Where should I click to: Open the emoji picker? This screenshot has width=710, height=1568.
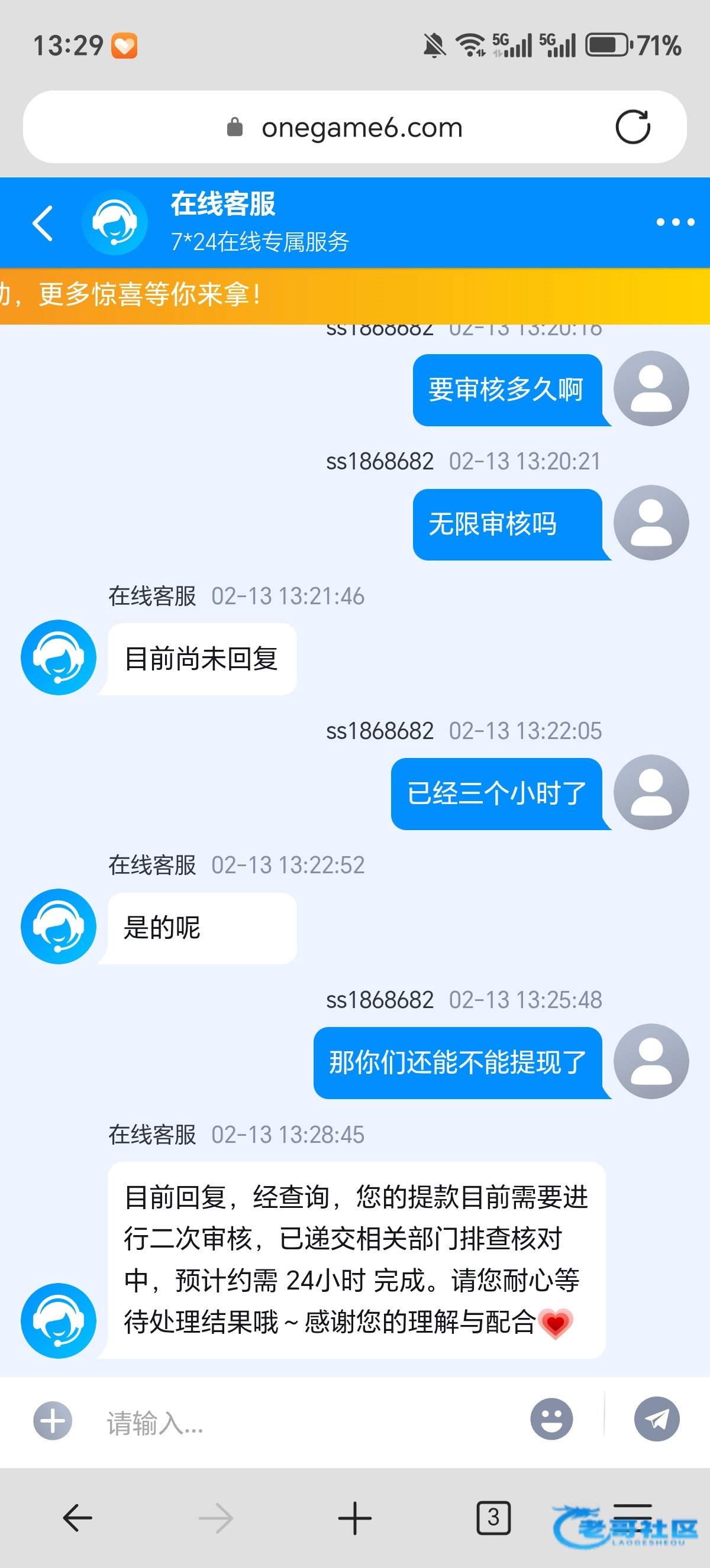coord(551,1419)
